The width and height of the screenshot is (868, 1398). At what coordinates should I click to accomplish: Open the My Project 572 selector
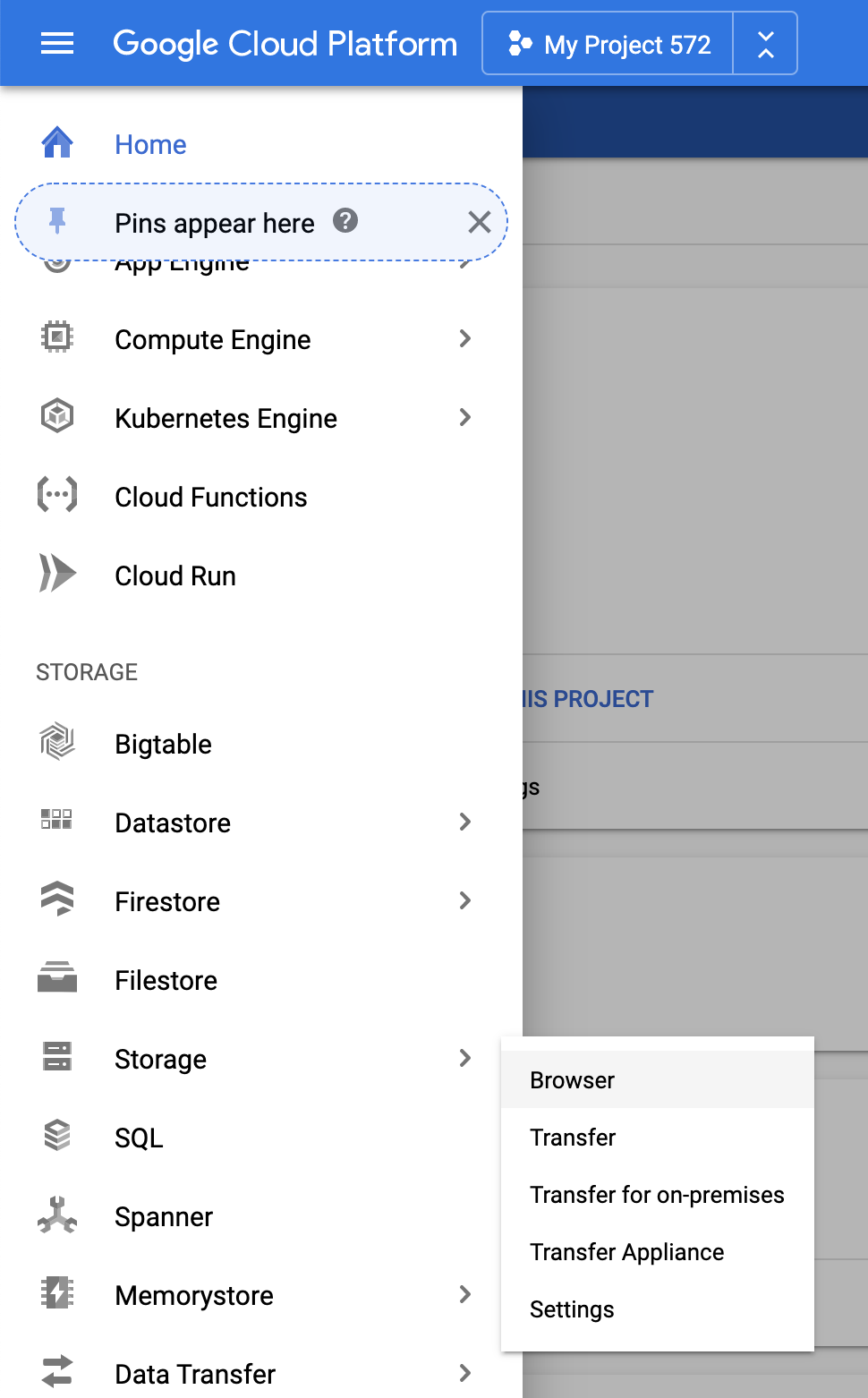coord(608,44)
